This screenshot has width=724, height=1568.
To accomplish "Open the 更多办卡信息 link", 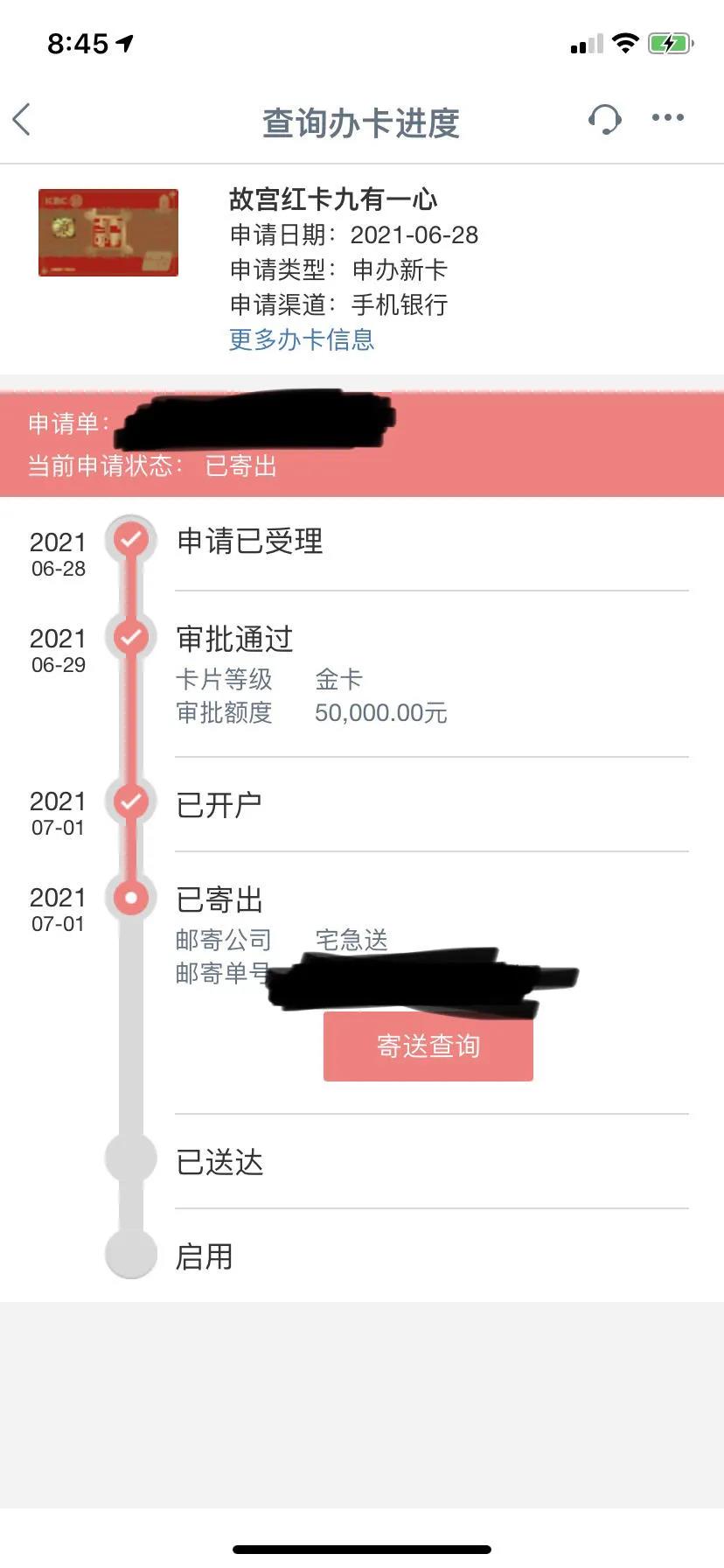I will (x=302, y=339).
